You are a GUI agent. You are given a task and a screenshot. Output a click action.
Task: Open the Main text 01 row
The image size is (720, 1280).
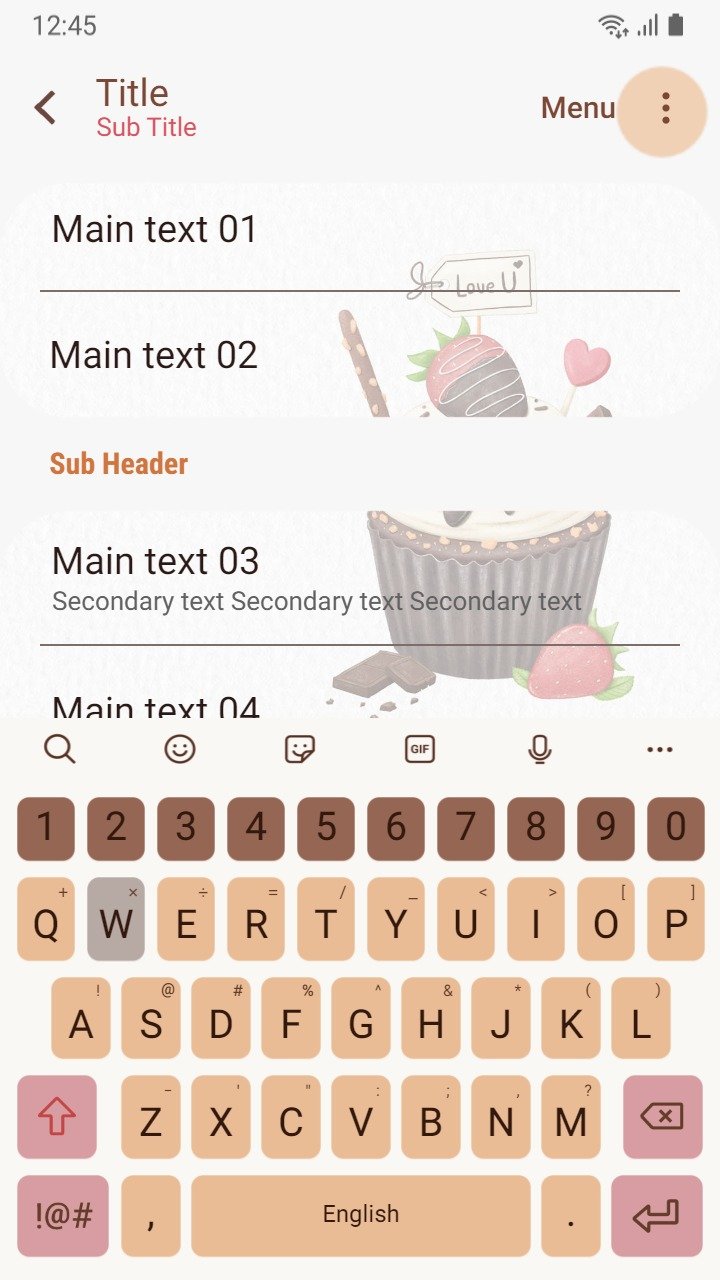[360, 232]
